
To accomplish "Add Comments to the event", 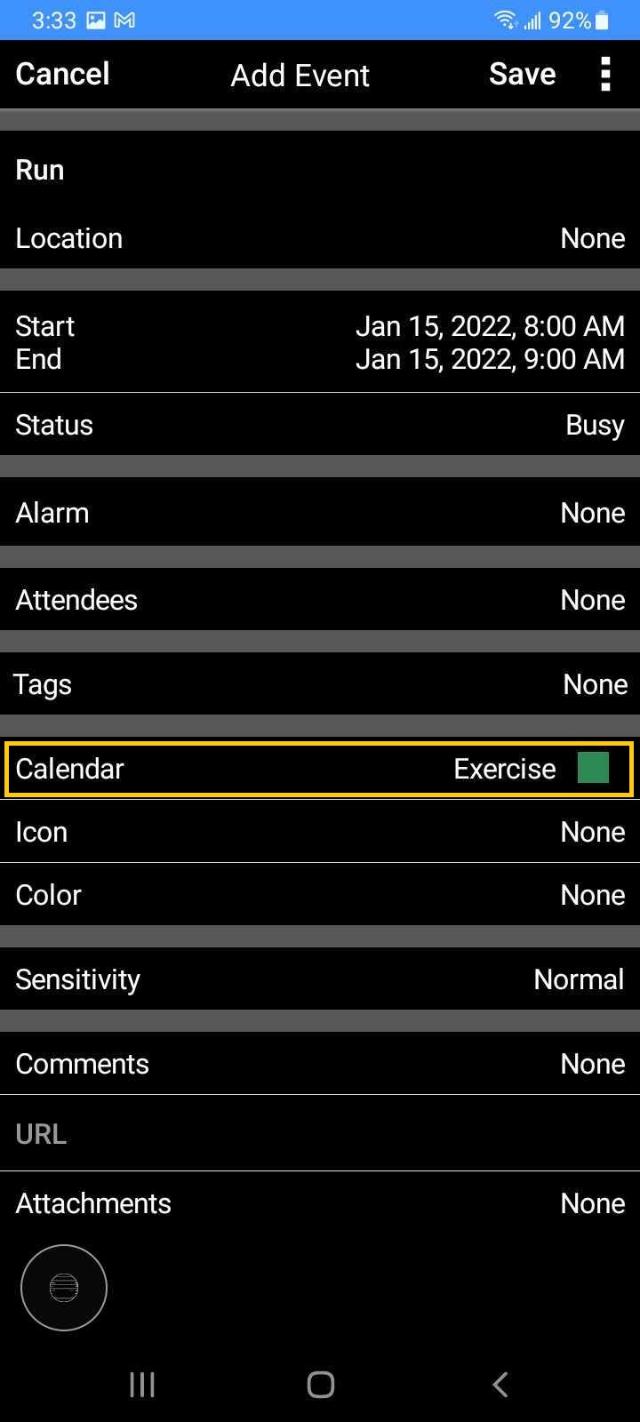I will [x=320, y=1064].
